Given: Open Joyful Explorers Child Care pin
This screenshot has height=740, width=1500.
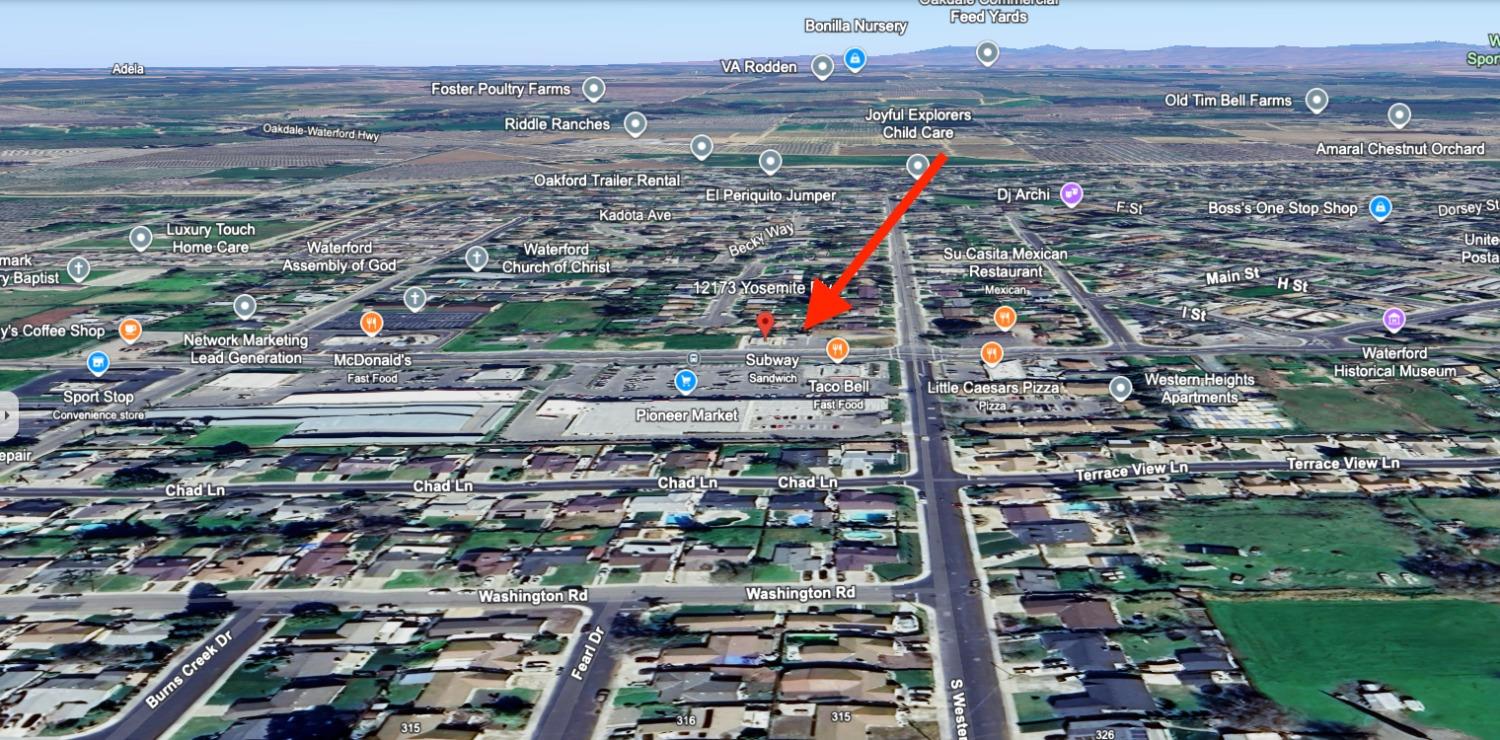Looking at the screenshot, I should pos(918,165).
